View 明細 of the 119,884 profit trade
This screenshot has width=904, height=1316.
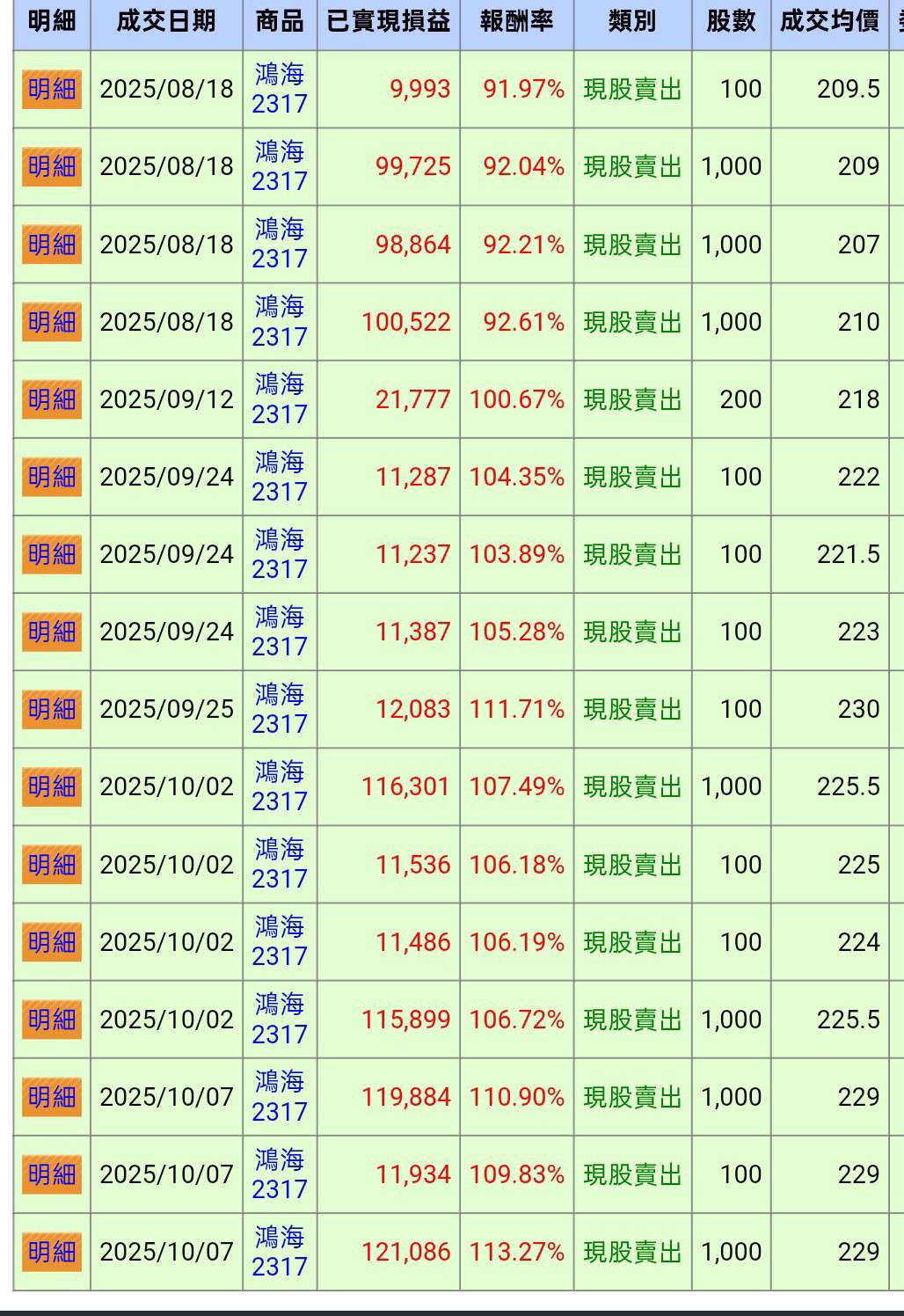click(x=52, y=1097)
